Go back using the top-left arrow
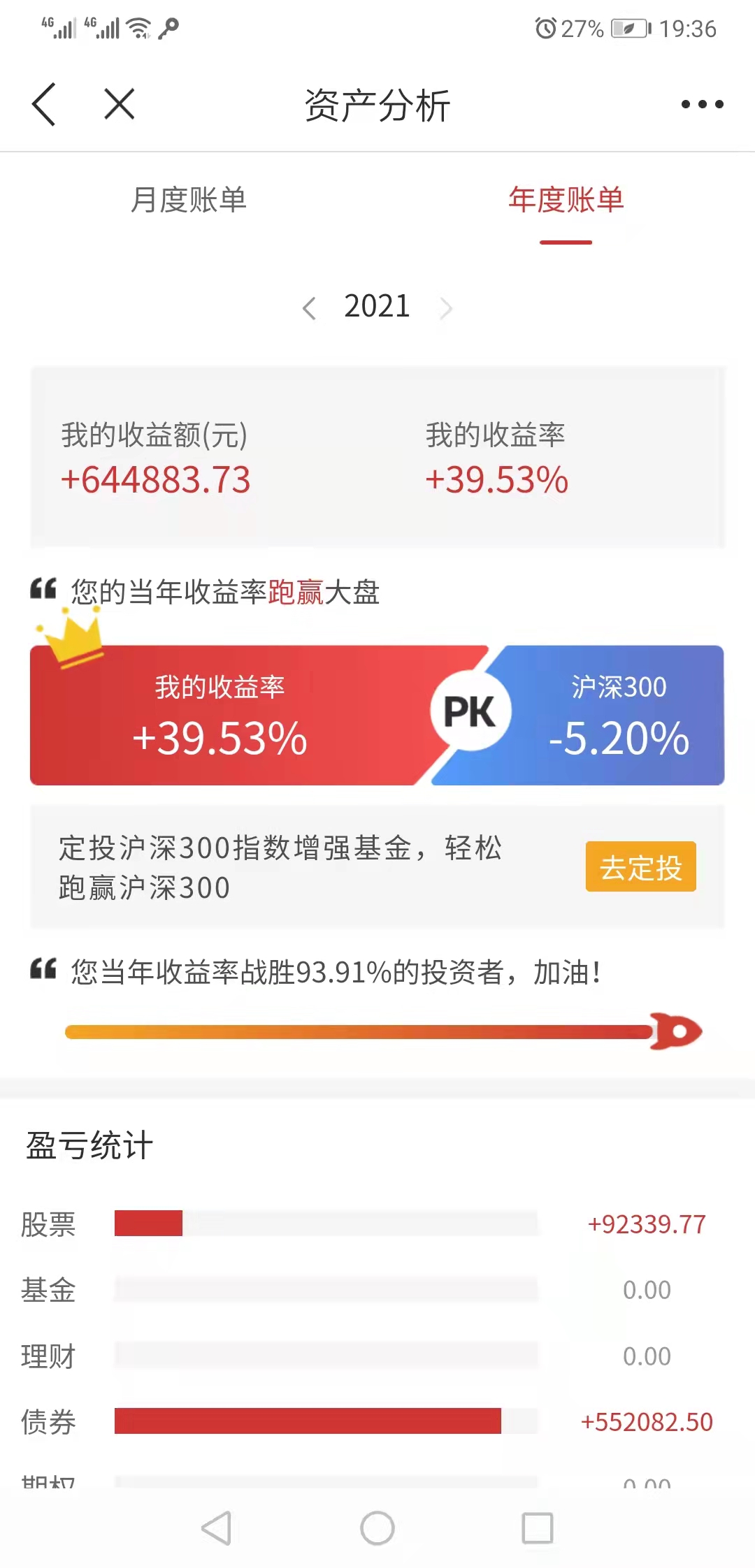The image size is (755, 1568). tap(44, 105)
